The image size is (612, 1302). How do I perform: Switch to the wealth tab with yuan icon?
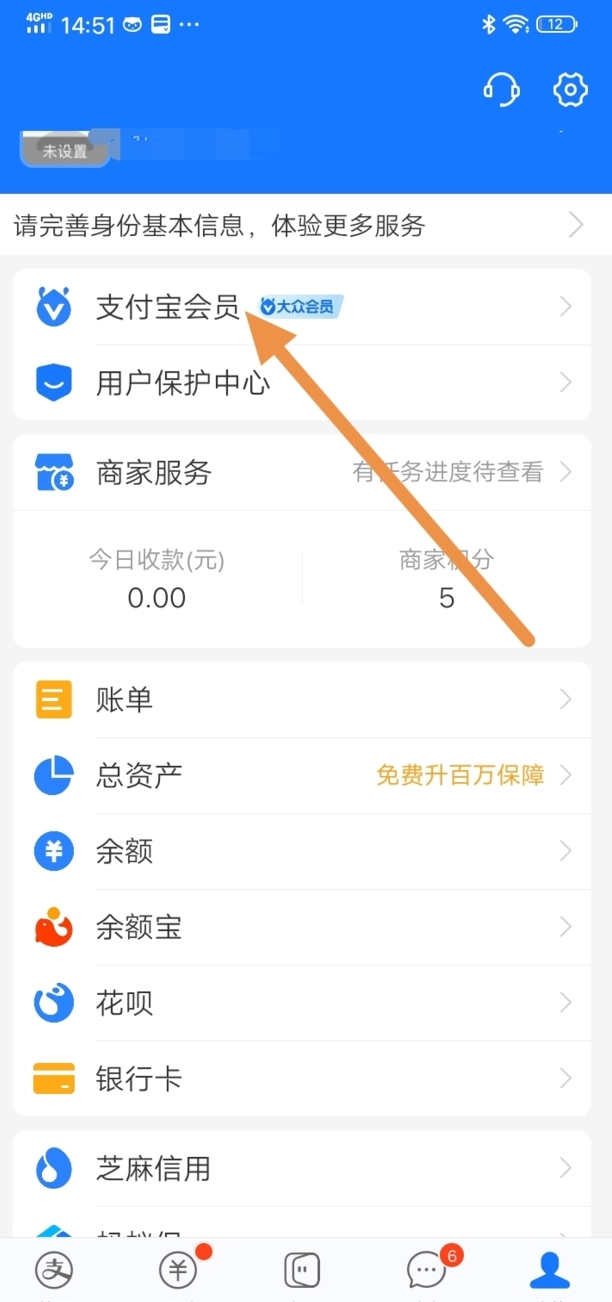180,1271
